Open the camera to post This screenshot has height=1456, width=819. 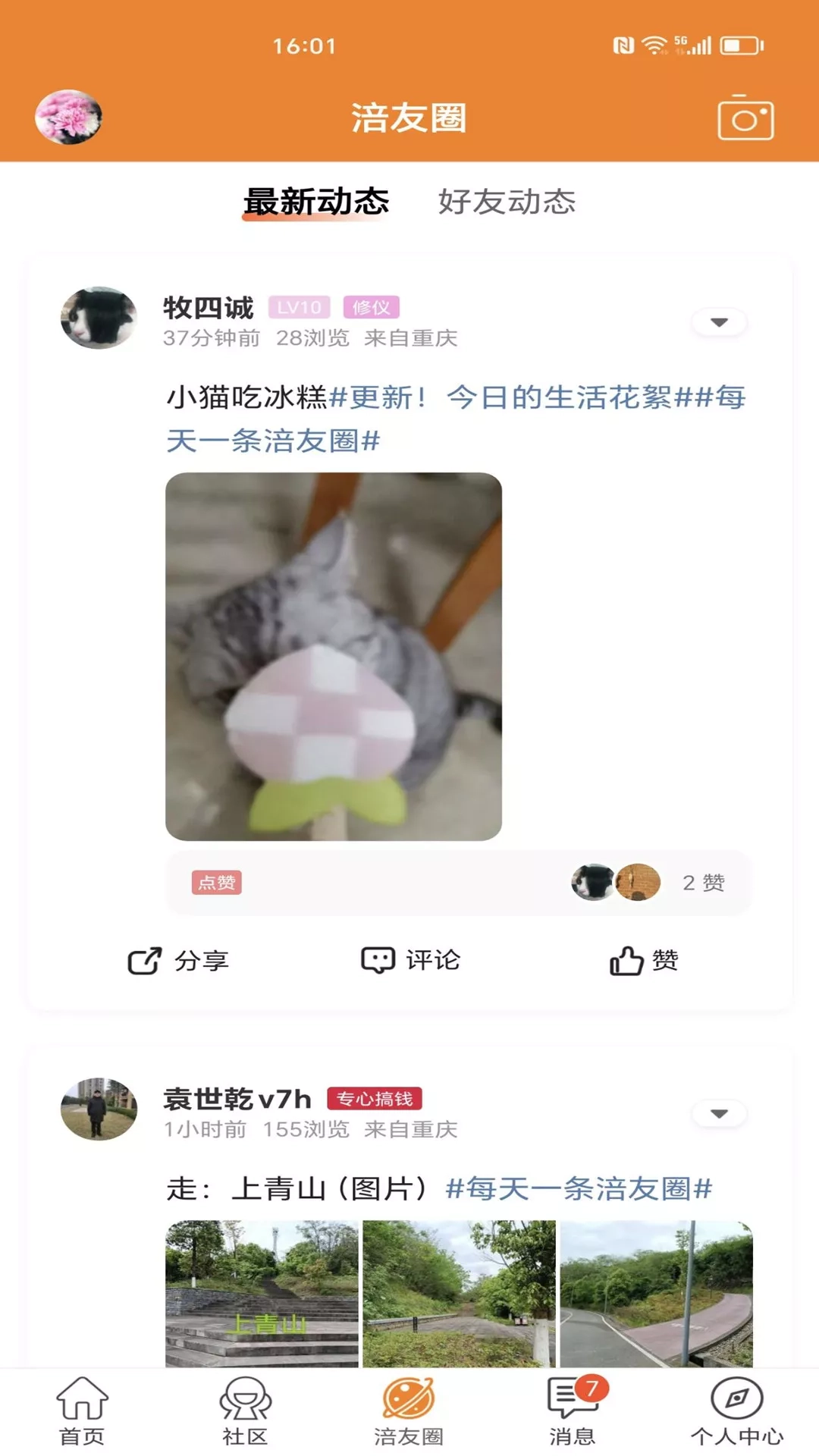pyautogui.click(x=745, y=118)
